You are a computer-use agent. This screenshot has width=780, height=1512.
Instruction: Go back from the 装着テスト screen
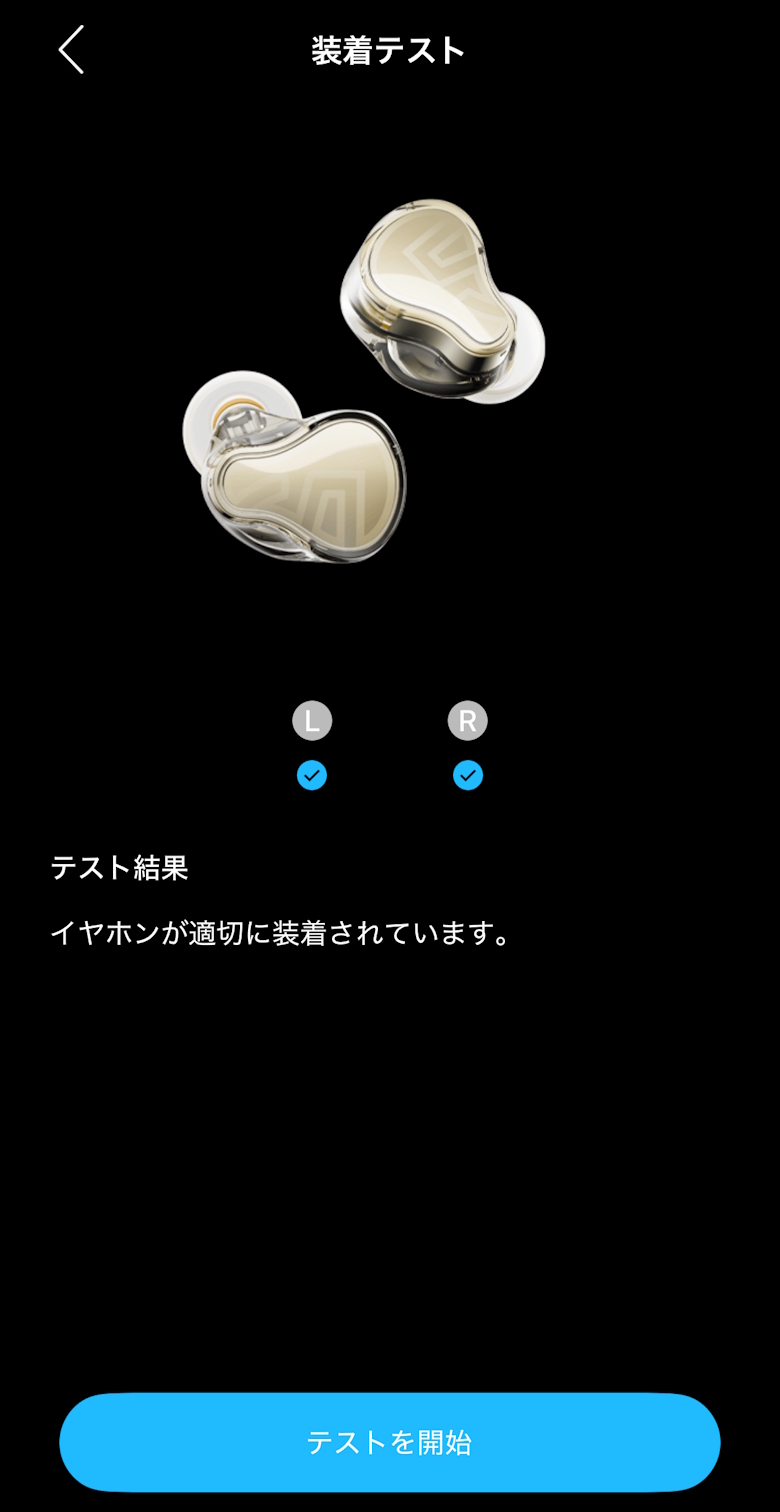click(71, 50)
